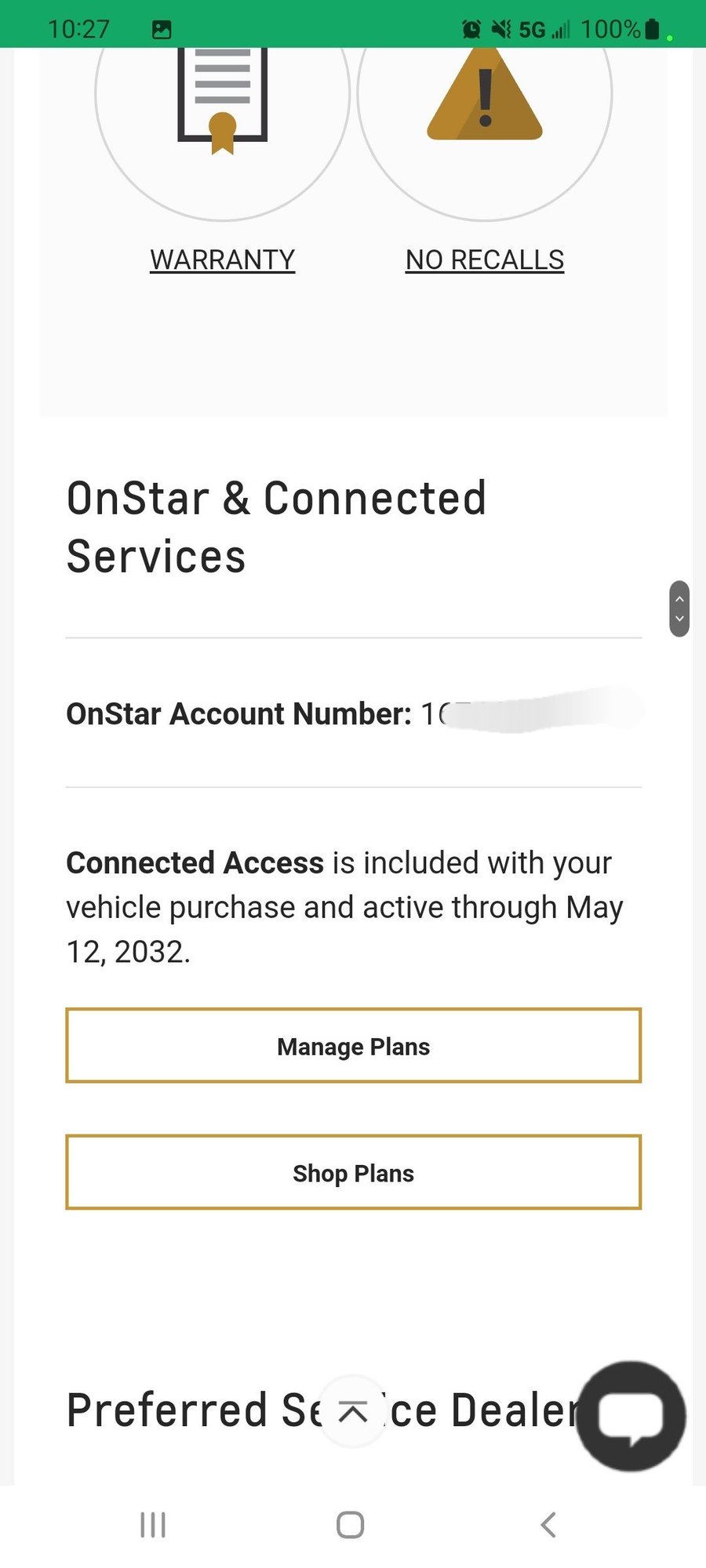Tap the Home navigation button
Viewport: 706px width, 1568px height.
coord(350,1524)
